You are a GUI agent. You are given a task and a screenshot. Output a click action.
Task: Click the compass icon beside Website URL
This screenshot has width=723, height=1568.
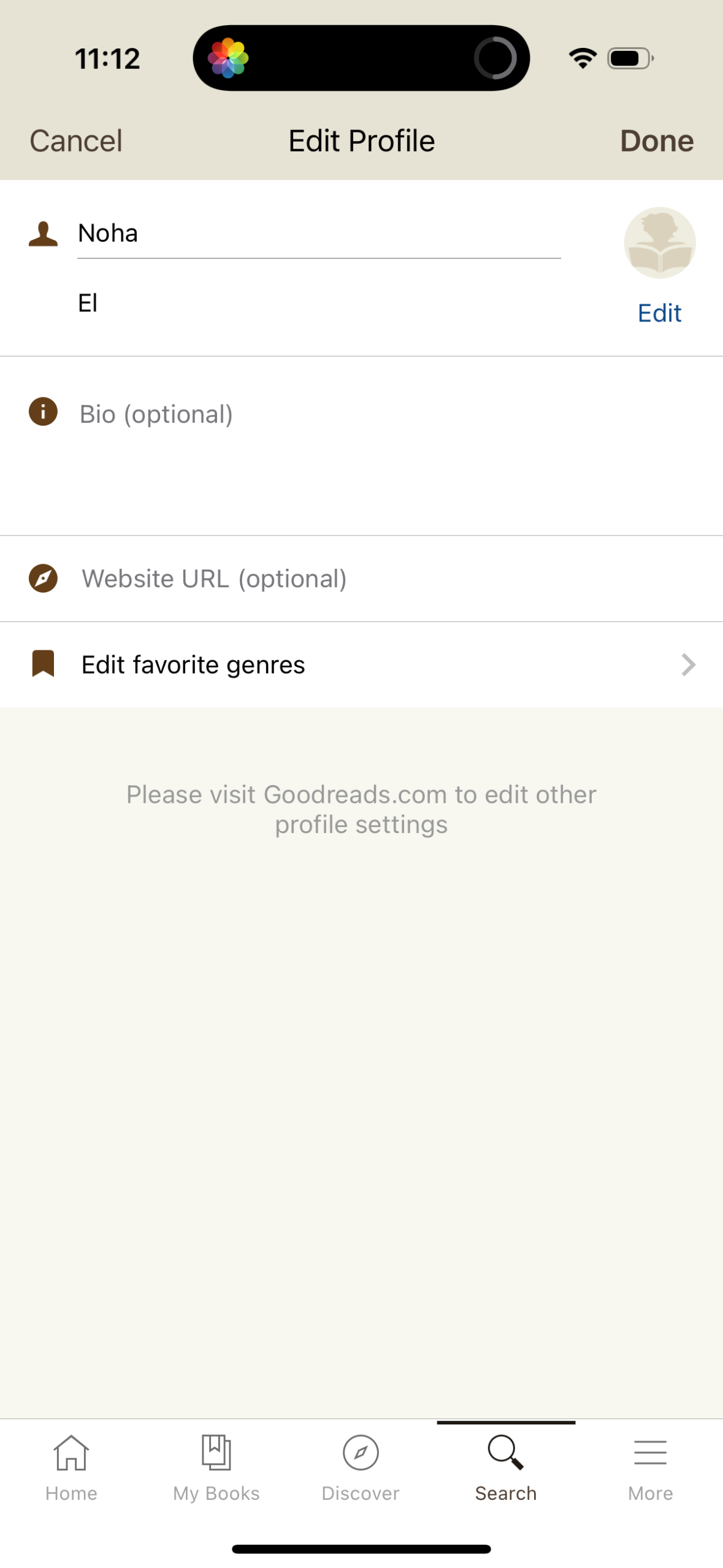click(43, 578)
